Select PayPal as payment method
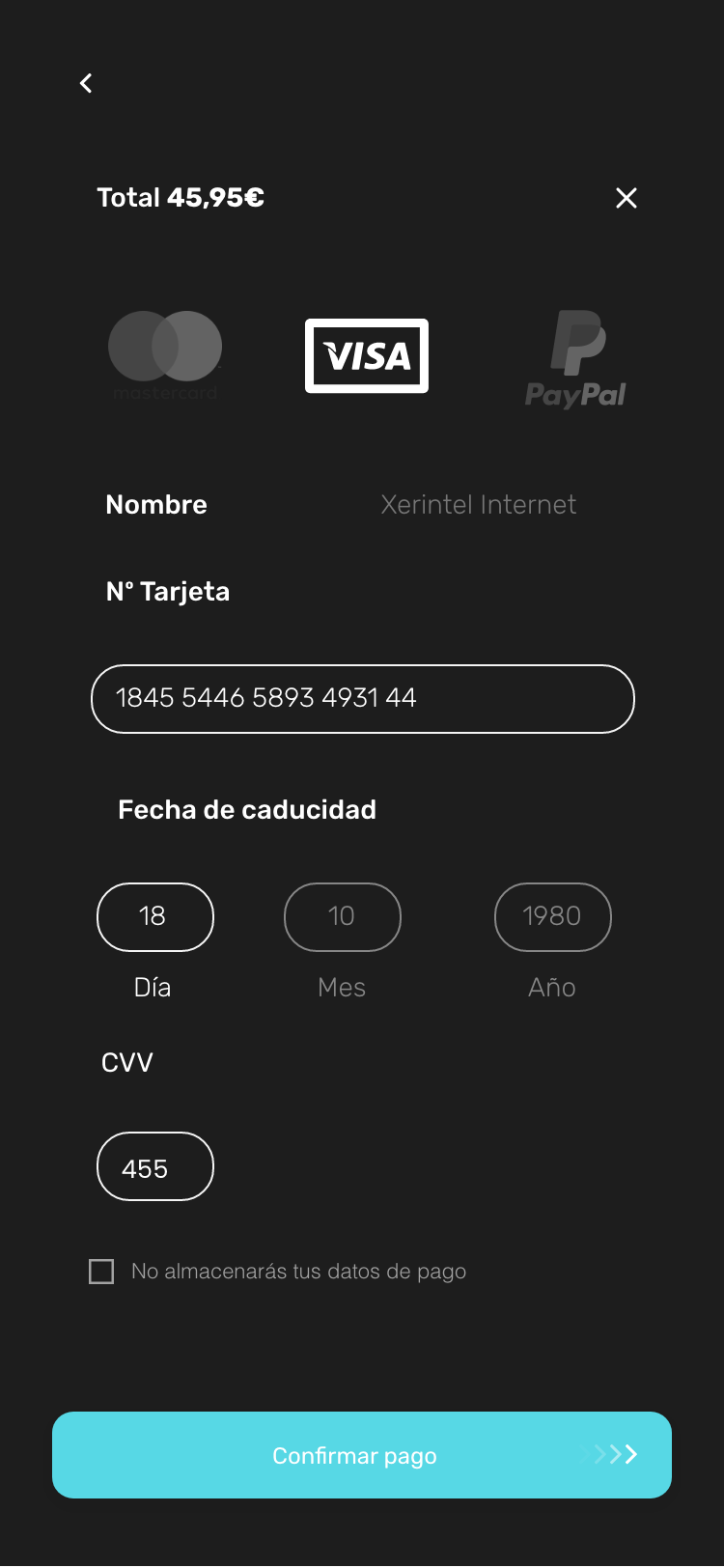The height and width of the screenshot is (1568, 724). tap(576, 358)
